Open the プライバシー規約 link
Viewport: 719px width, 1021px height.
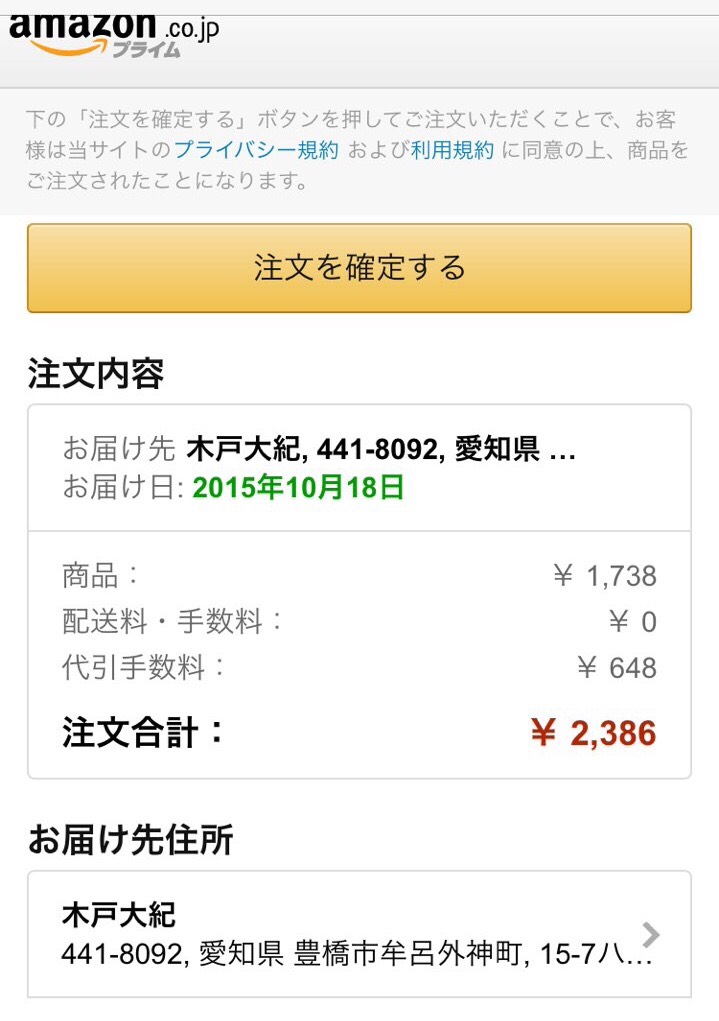256,150
